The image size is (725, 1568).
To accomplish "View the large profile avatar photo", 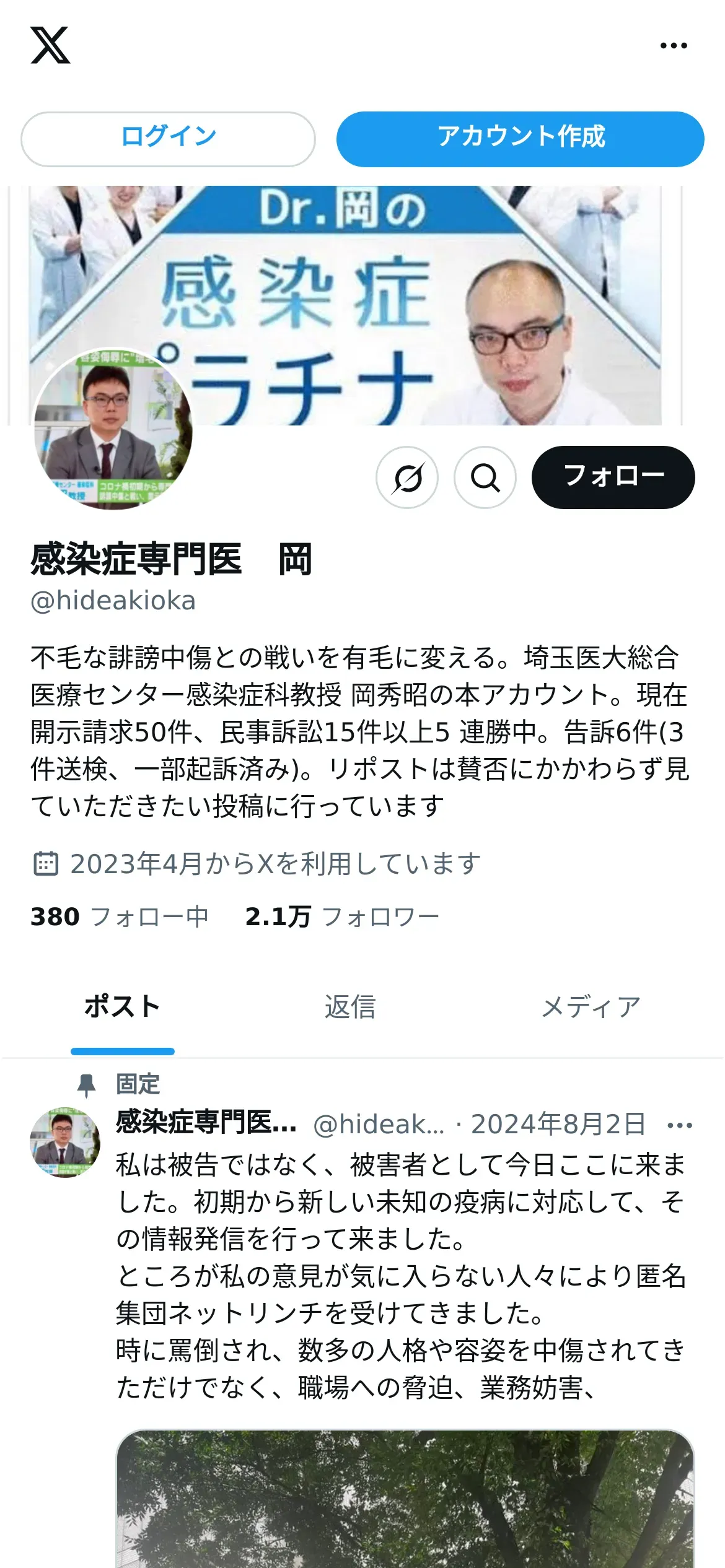I will [113, 430].
